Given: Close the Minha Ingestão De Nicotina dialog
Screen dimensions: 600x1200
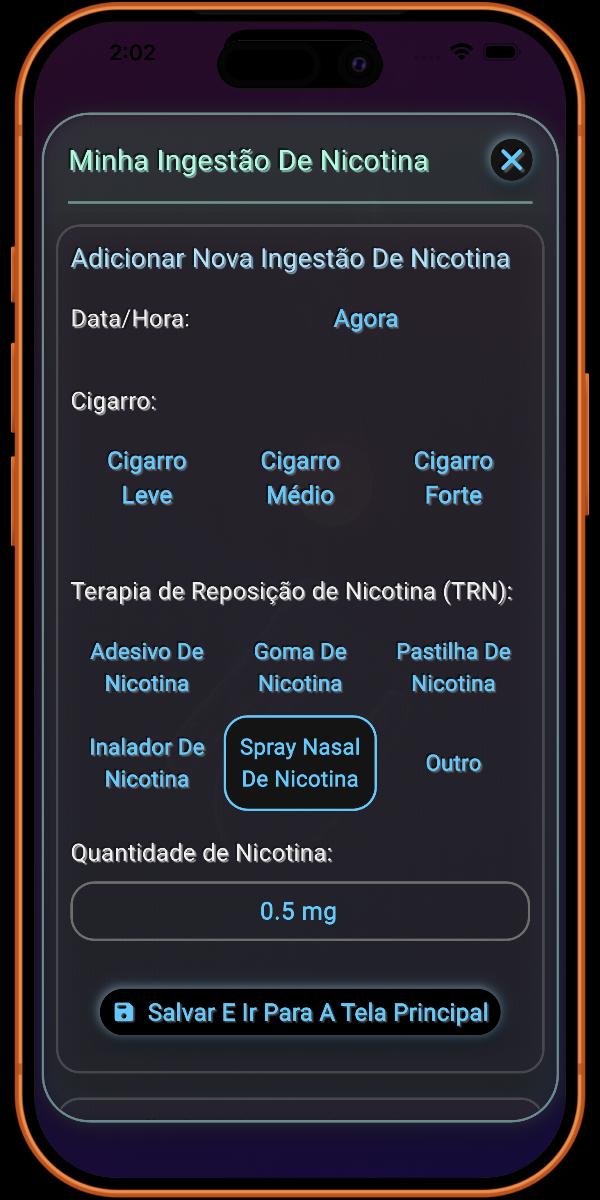Looking at the screenshot, I should (512, 160).
